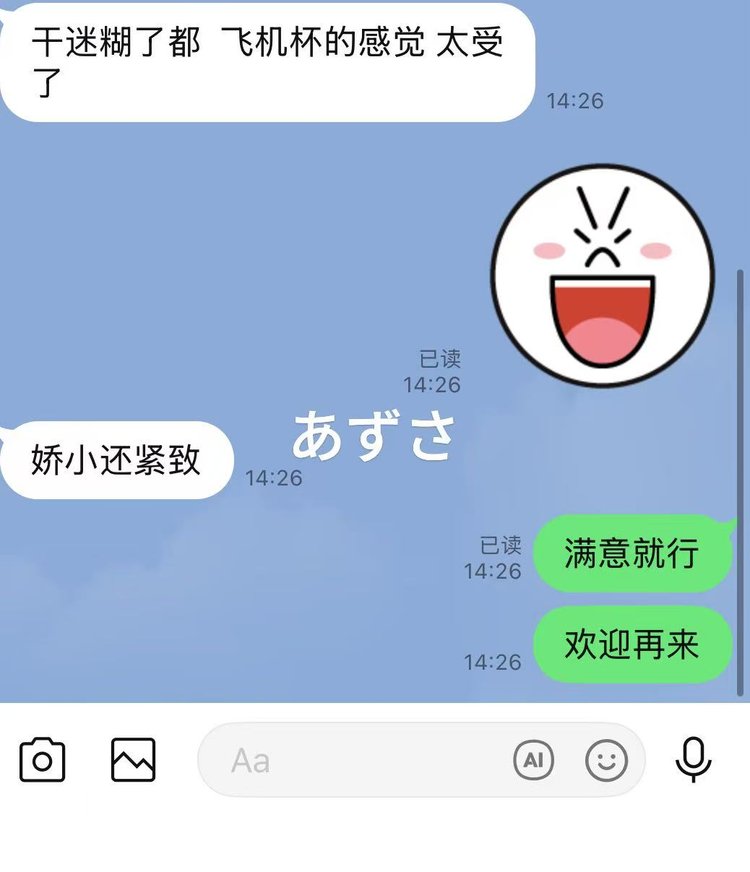Open the photo gallery picker

[133, 760]
